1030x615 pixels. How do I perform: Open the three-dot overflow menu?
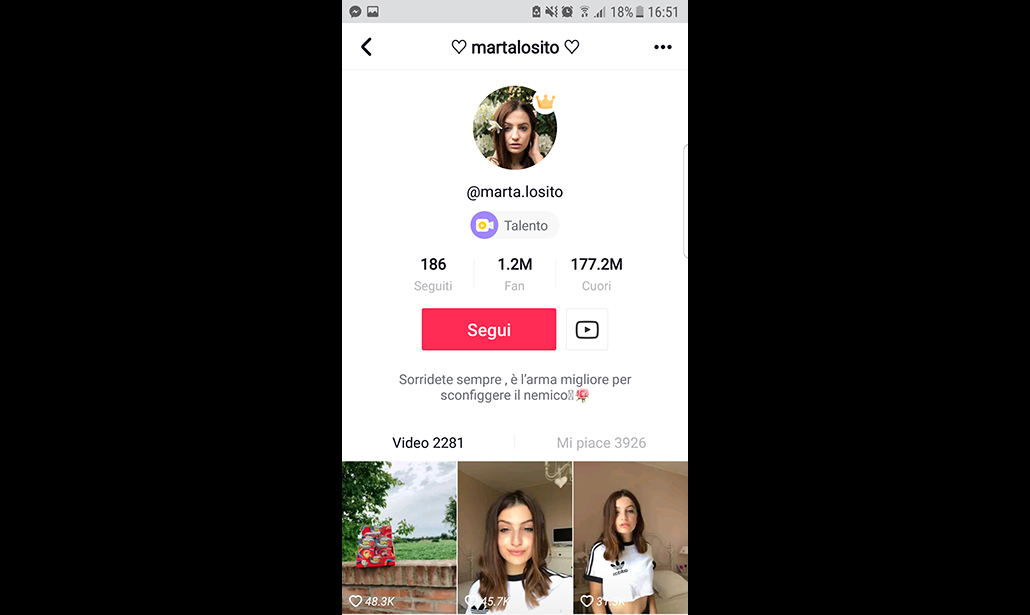662,47
